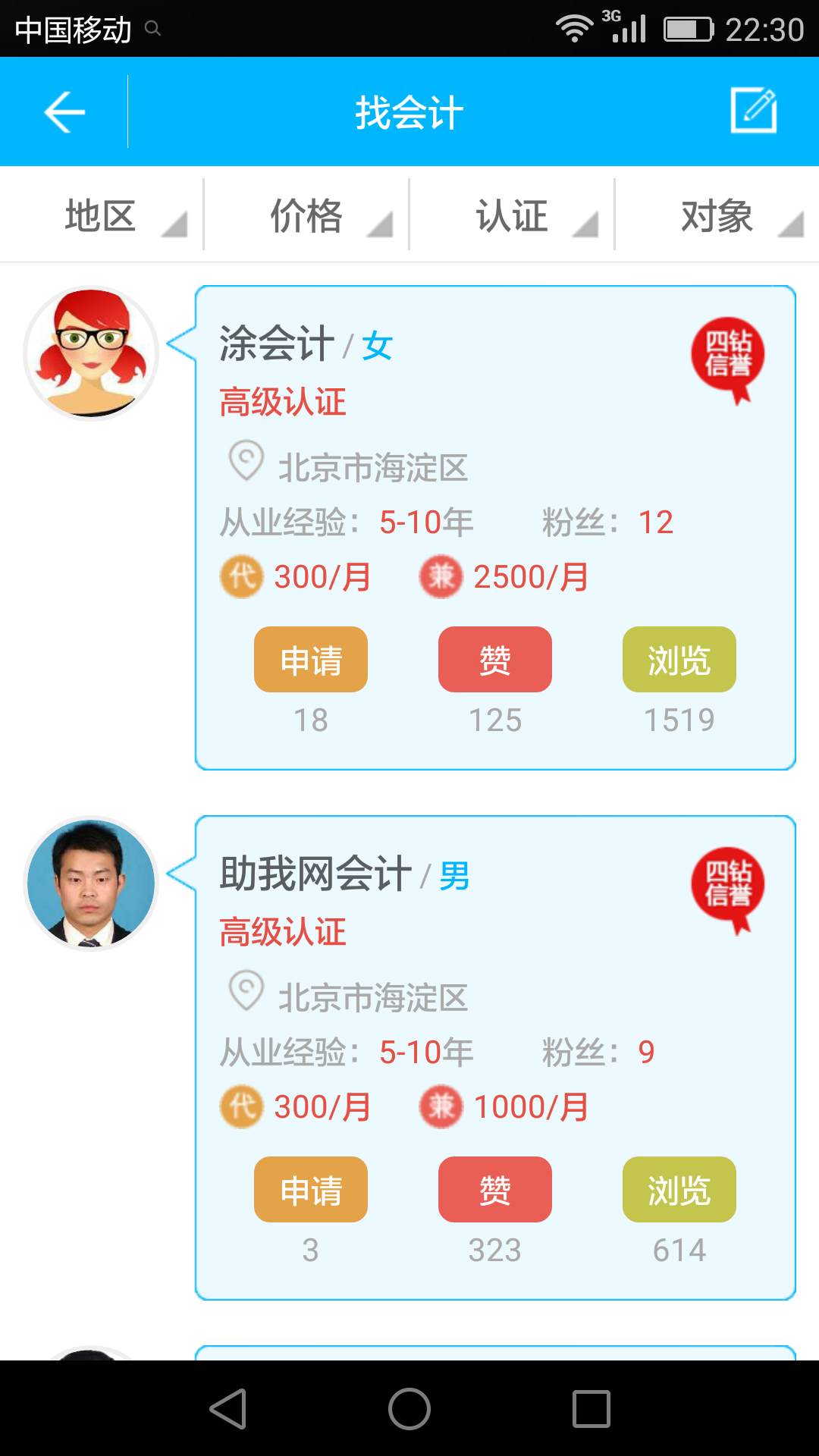The height and width of the screenshot is (1456, 819).
Task: View 涂会计's cartoon avatar
Action: (91, 353)
